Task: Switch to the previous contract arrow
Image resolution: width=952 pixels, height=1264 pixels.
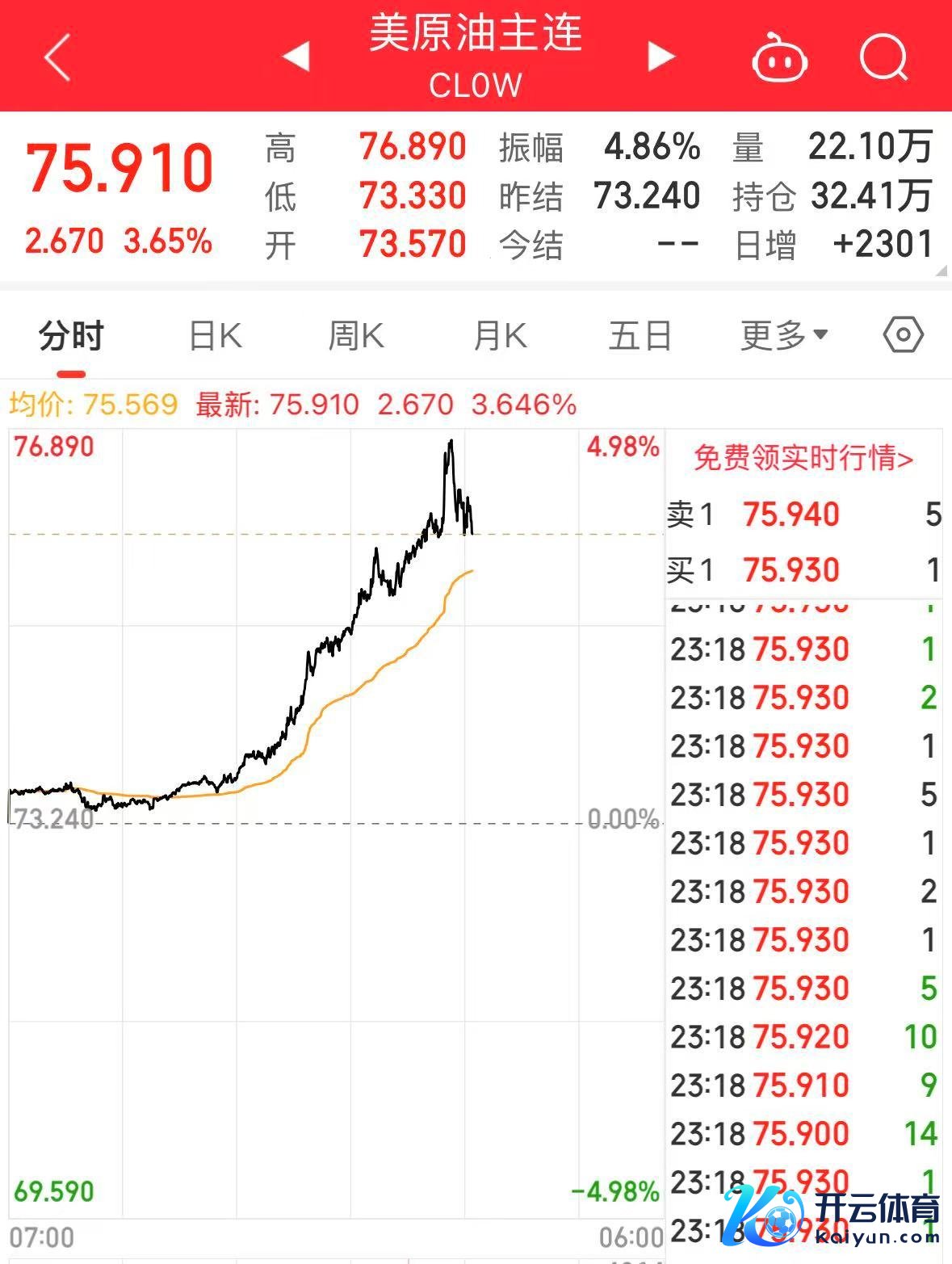Action: (296, 57)
